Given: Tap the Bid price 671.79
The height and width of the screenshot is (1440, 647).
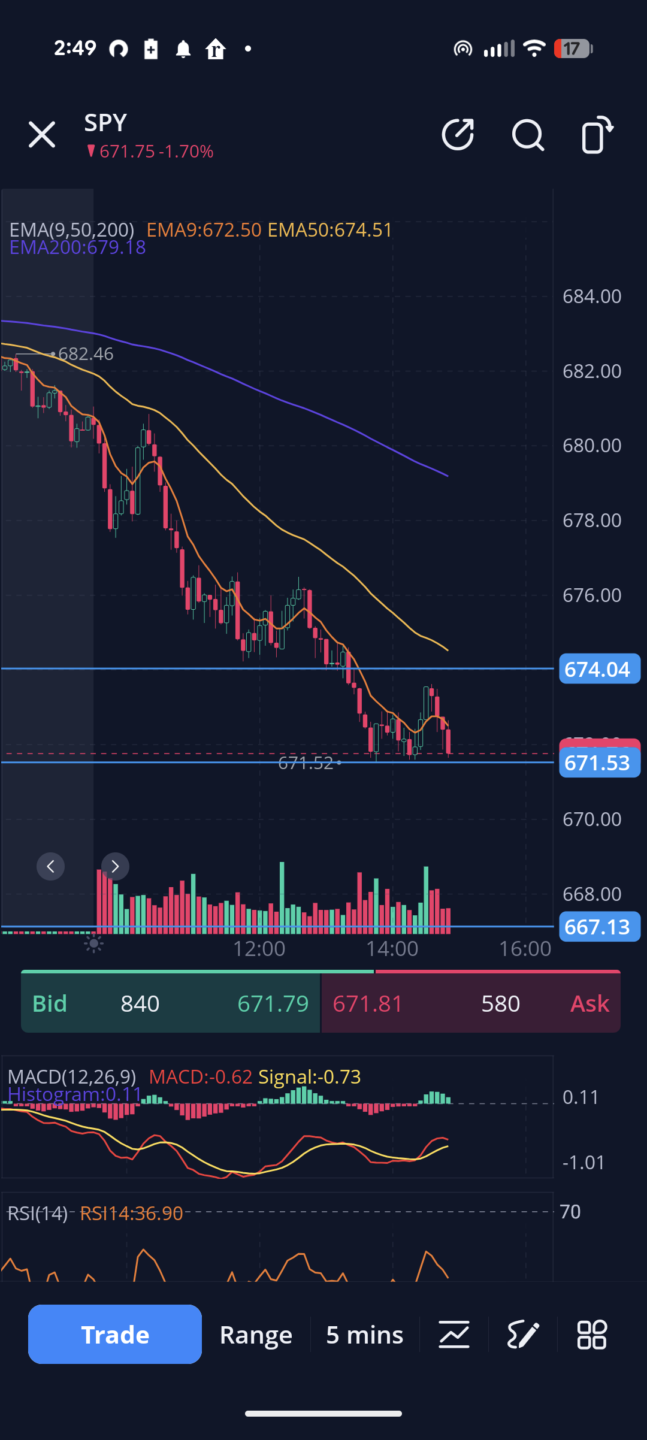Looking at the screenshot, I should (272, 1003).
